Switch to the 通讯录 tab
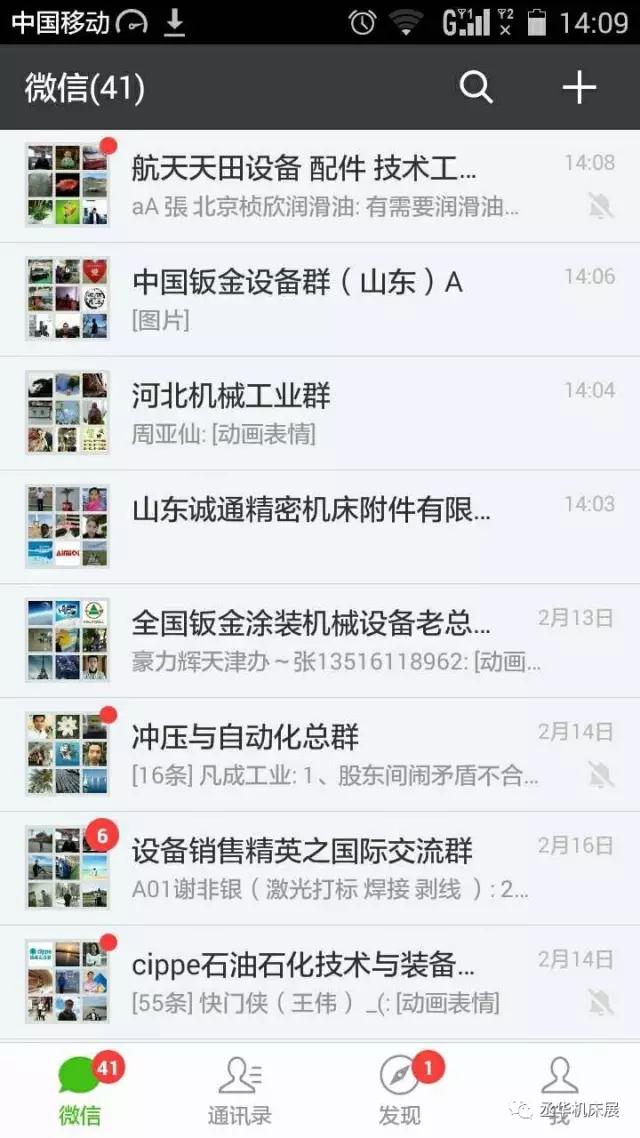This screenshot has height=1138, width=640. coord(240,1090)
